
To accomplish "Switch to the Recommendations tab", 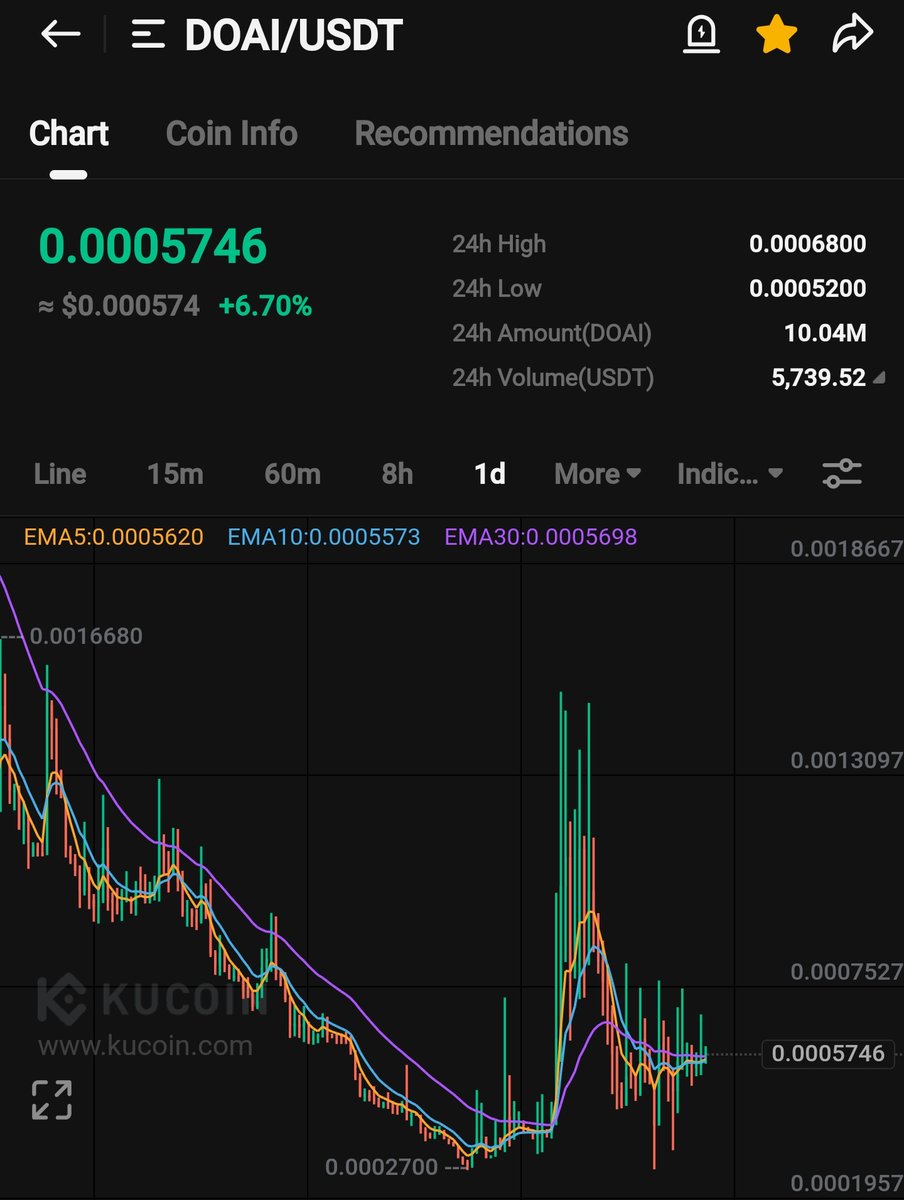I will pos(491,134).
